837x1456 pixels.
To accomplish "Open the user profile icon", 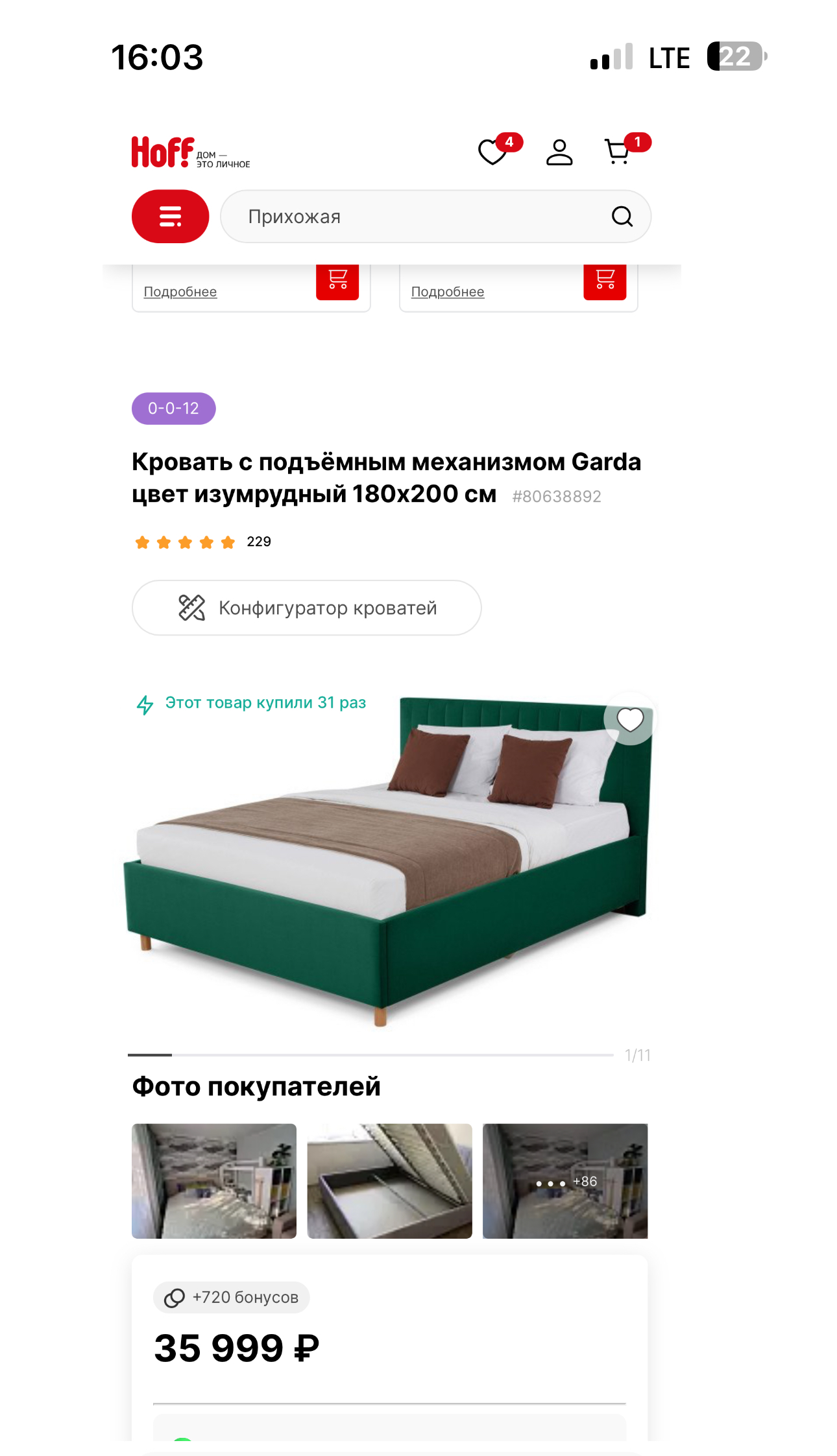I will click(x=559, y=152).
